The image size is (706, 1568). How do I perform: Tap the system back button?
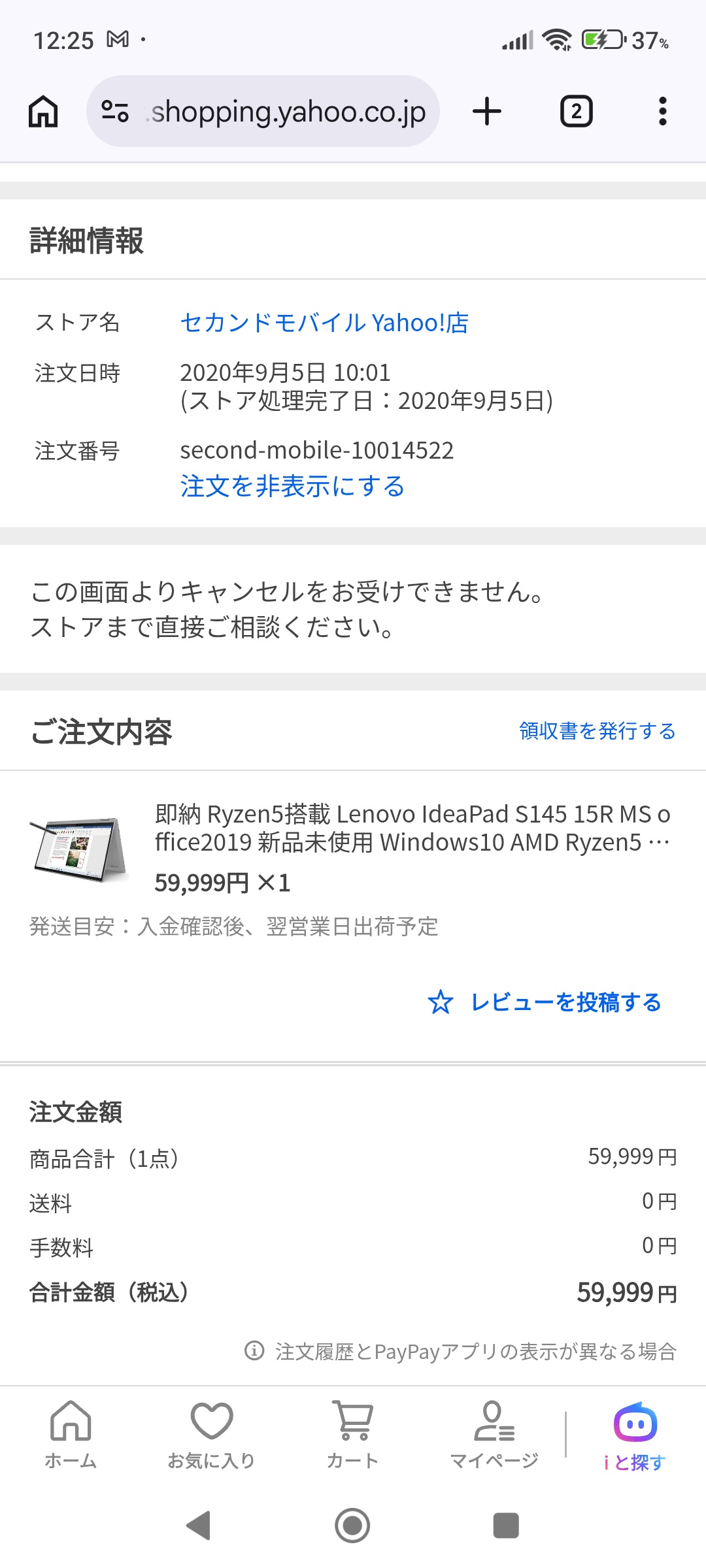tap(199, 1526)
